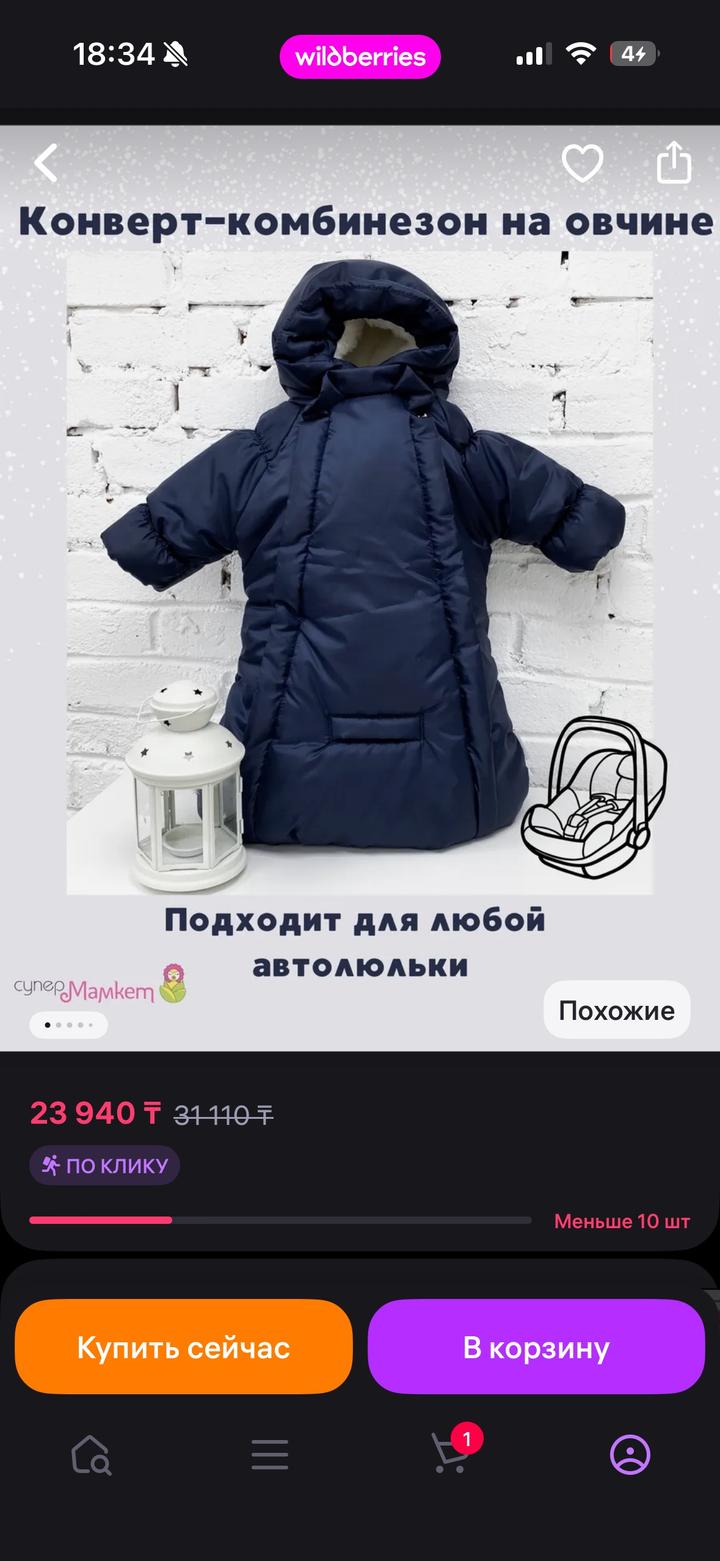Screen dimensions: 720x1561
Task: Go back using the top-left arrow
Action: (x=46, y=163)
